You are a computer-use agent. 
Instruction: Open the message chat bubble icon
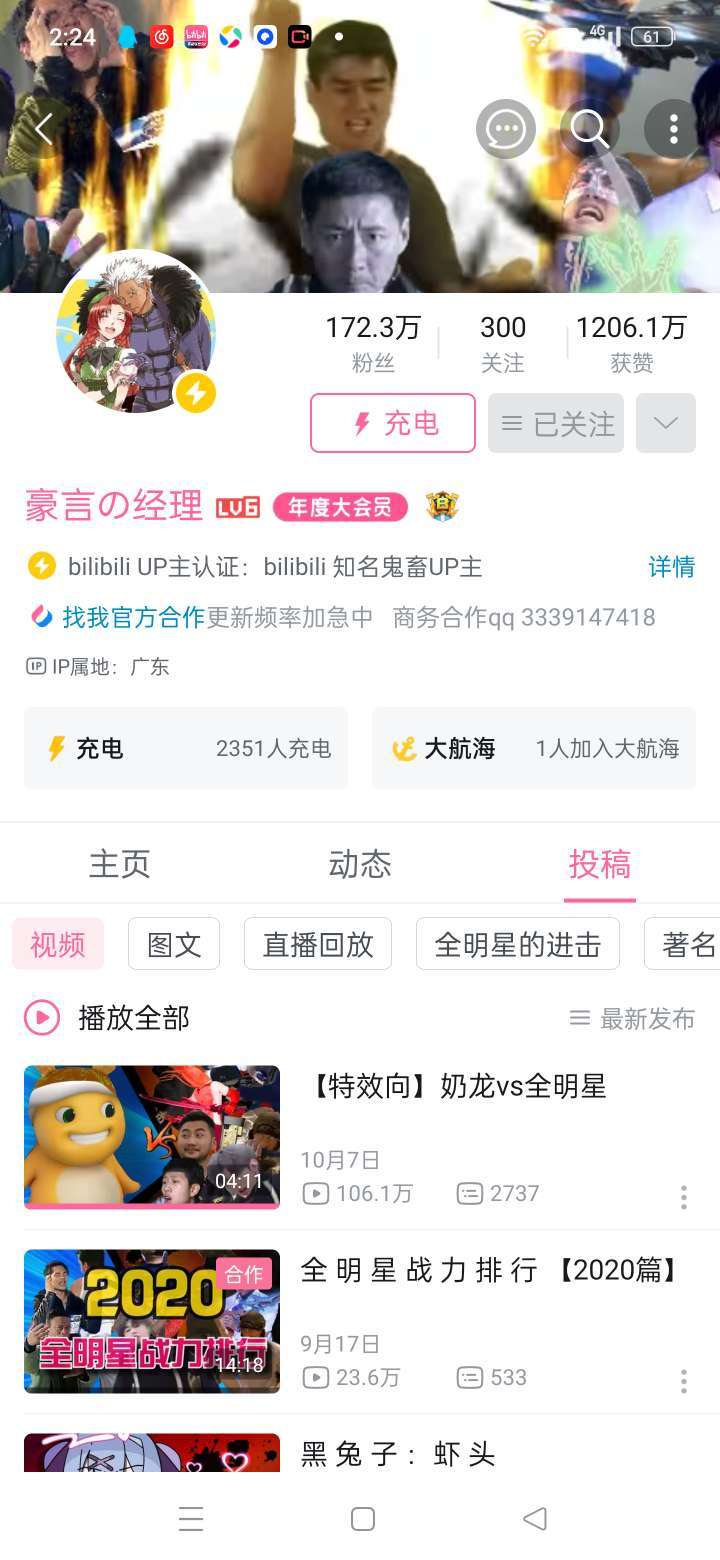tap(505, 129)
